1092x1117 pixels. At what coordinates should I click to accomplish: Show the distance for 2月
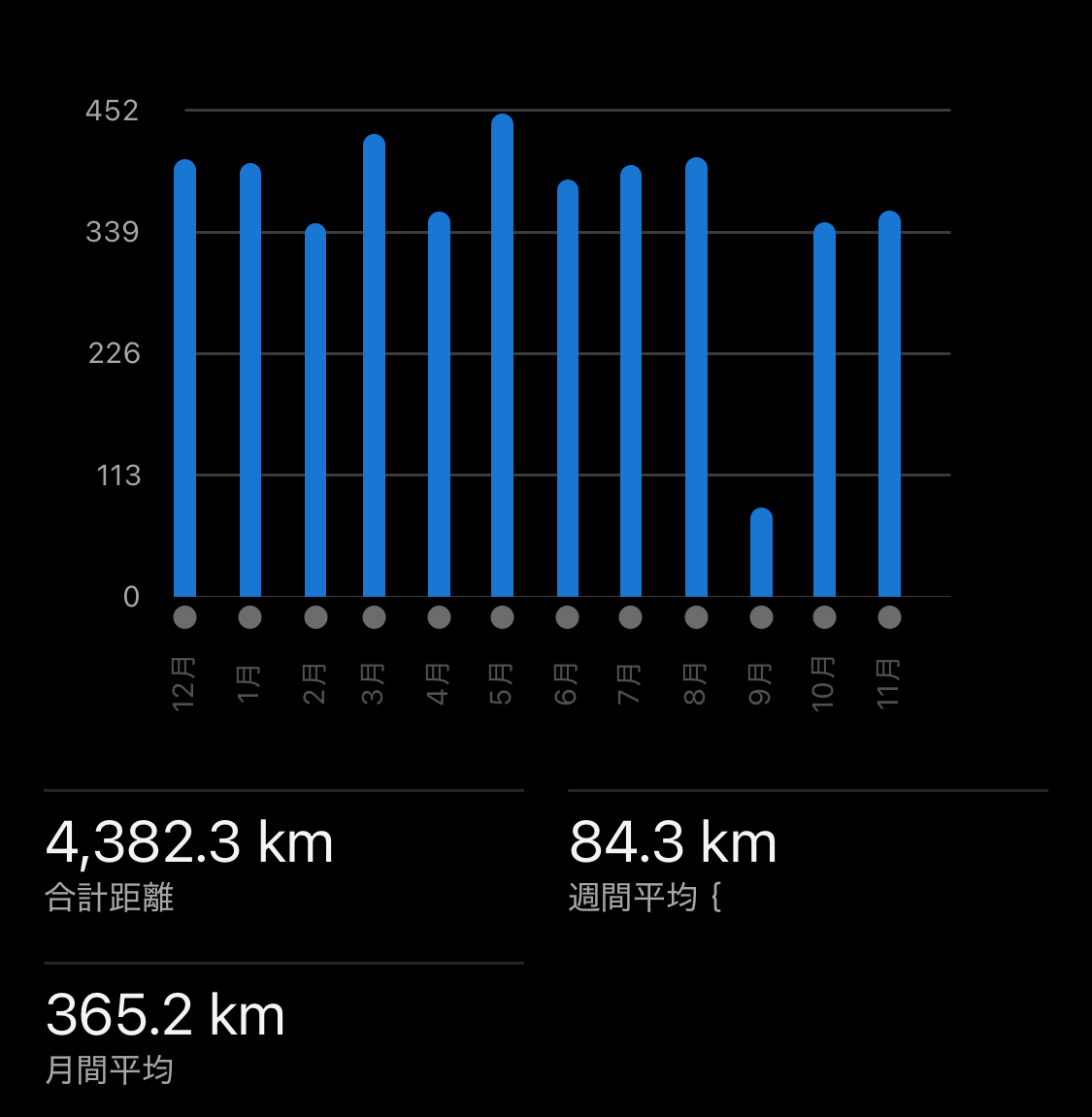click(x=315, y=411)
